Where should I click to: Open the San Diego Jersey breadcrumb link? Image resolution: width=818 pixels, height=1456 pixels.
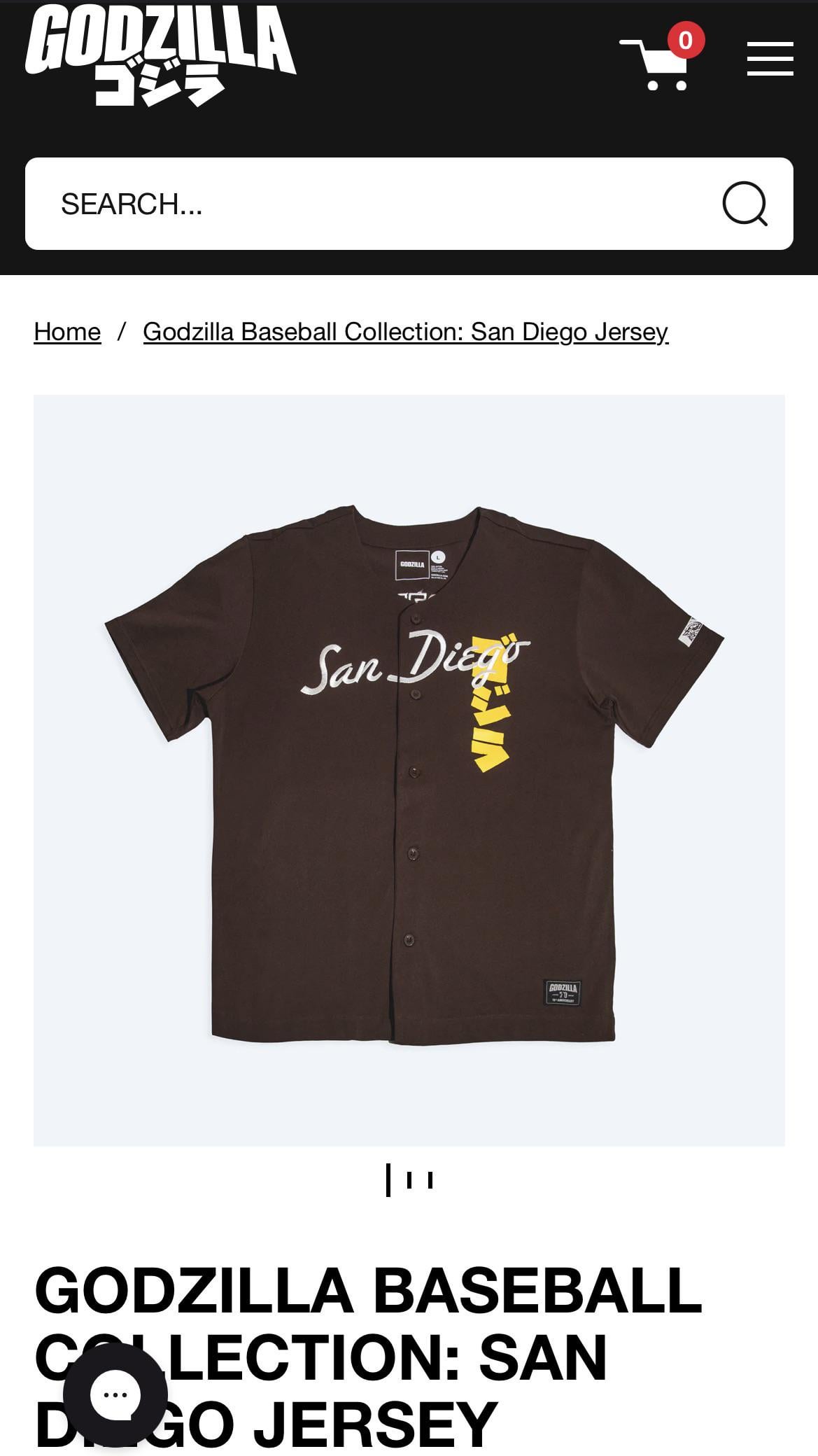pos(405,332)
